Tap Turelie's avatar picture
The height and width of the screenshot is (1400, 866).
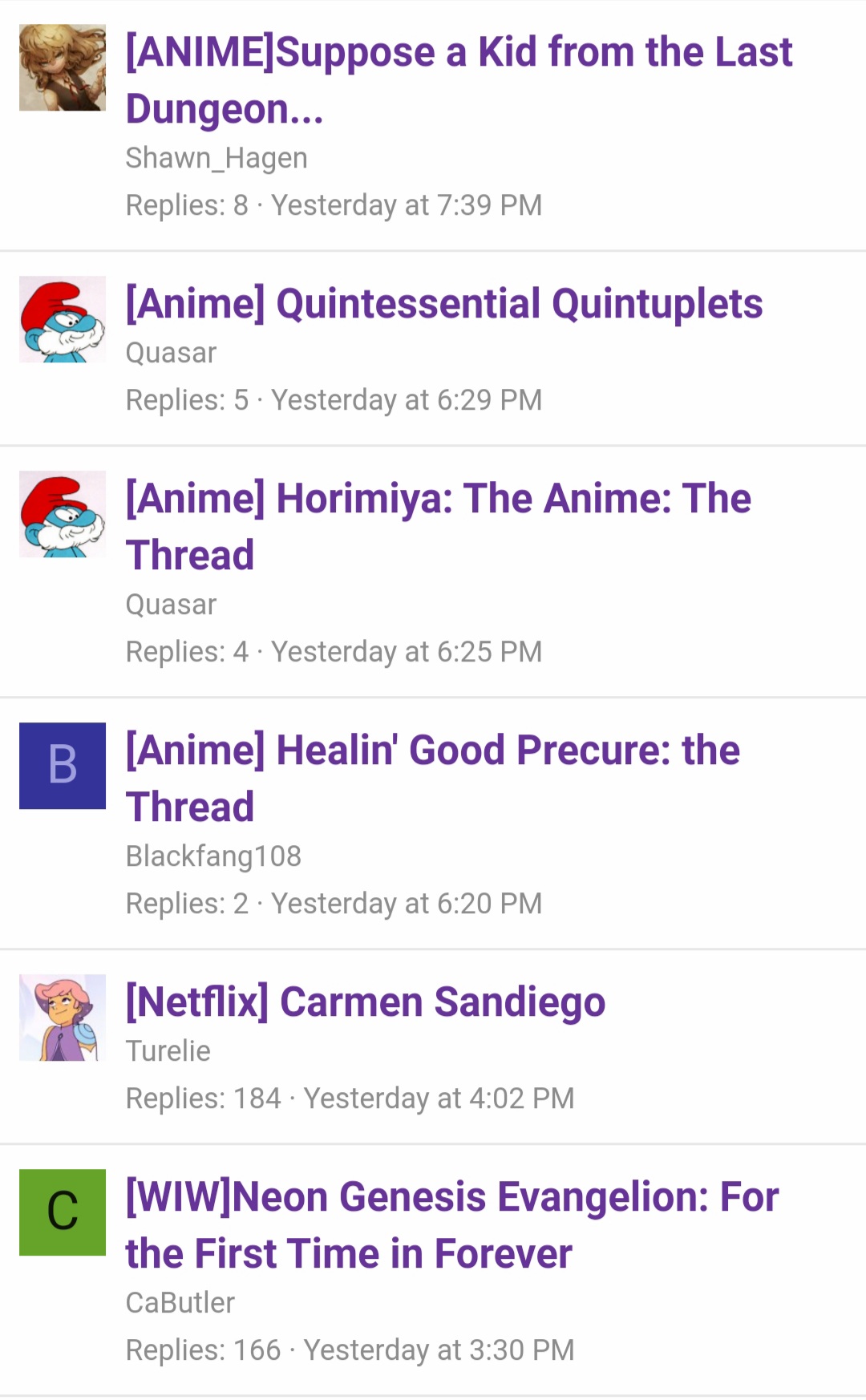click(63, 1018)
